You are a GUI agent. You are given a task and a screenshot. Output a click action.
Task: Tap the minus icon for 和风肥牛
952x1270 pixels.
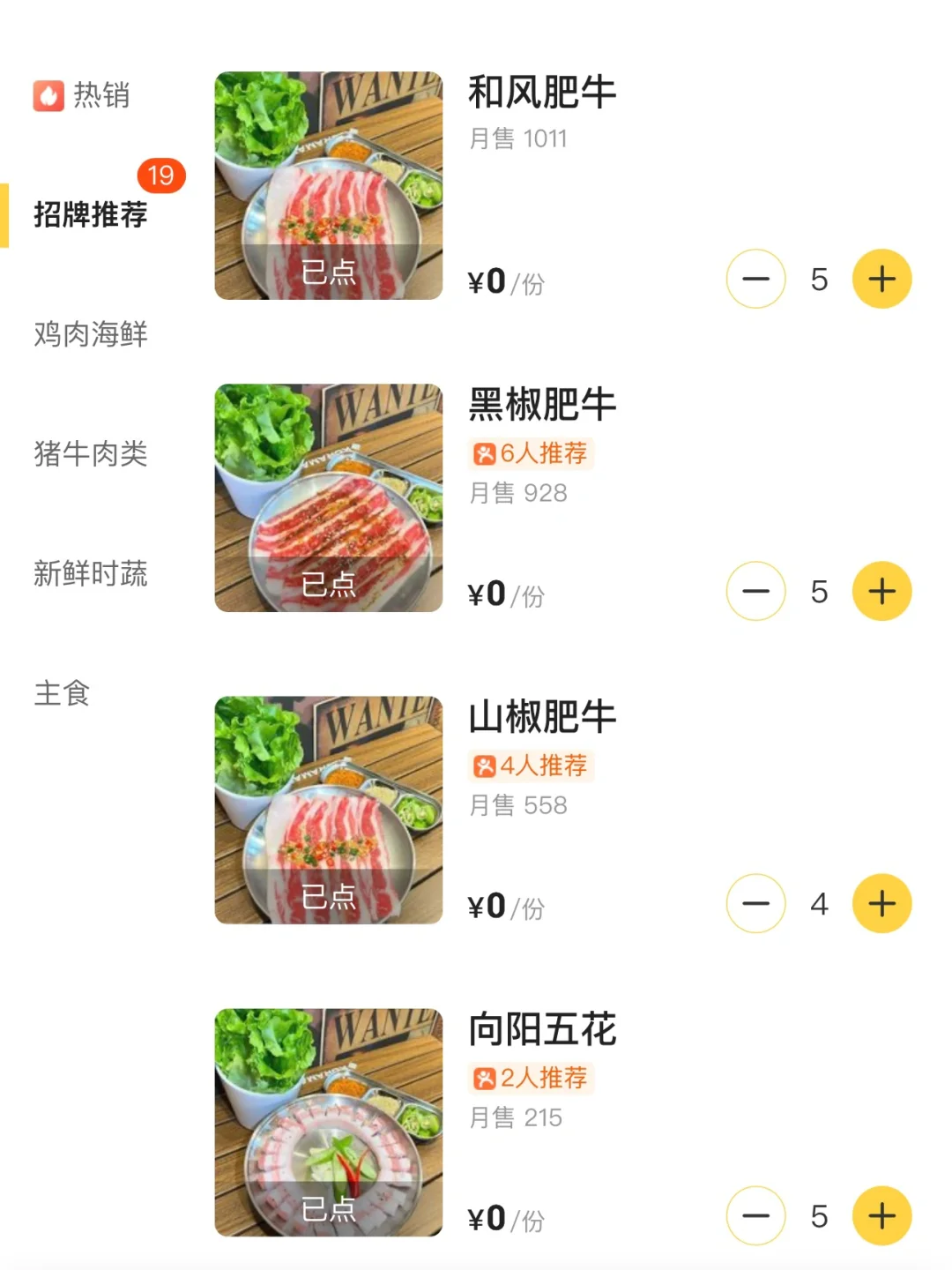pyautogui.click(x=755, y=280)
